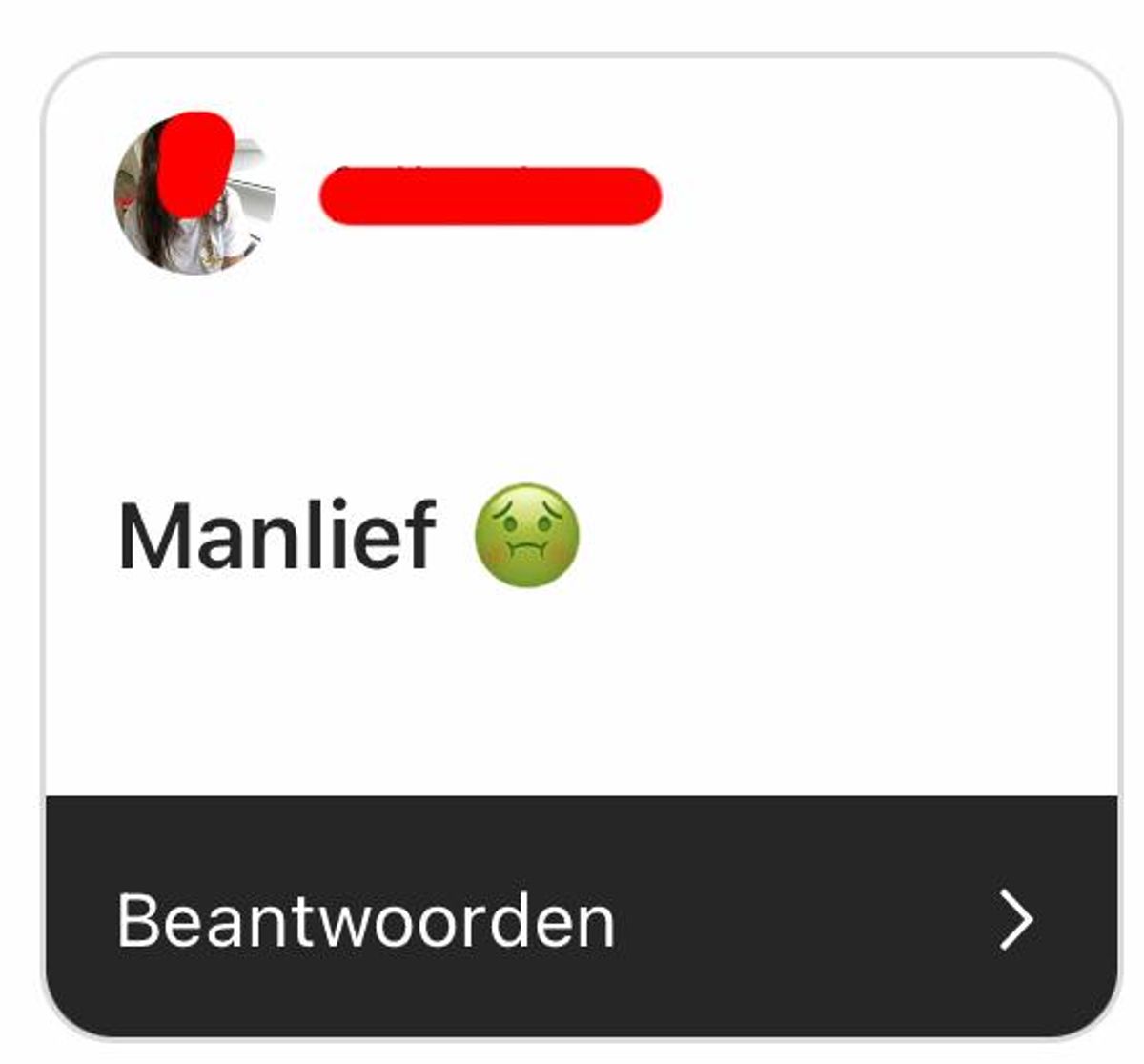
Task: Open the responder's profile picture
Action: click(x=194, y=194)
